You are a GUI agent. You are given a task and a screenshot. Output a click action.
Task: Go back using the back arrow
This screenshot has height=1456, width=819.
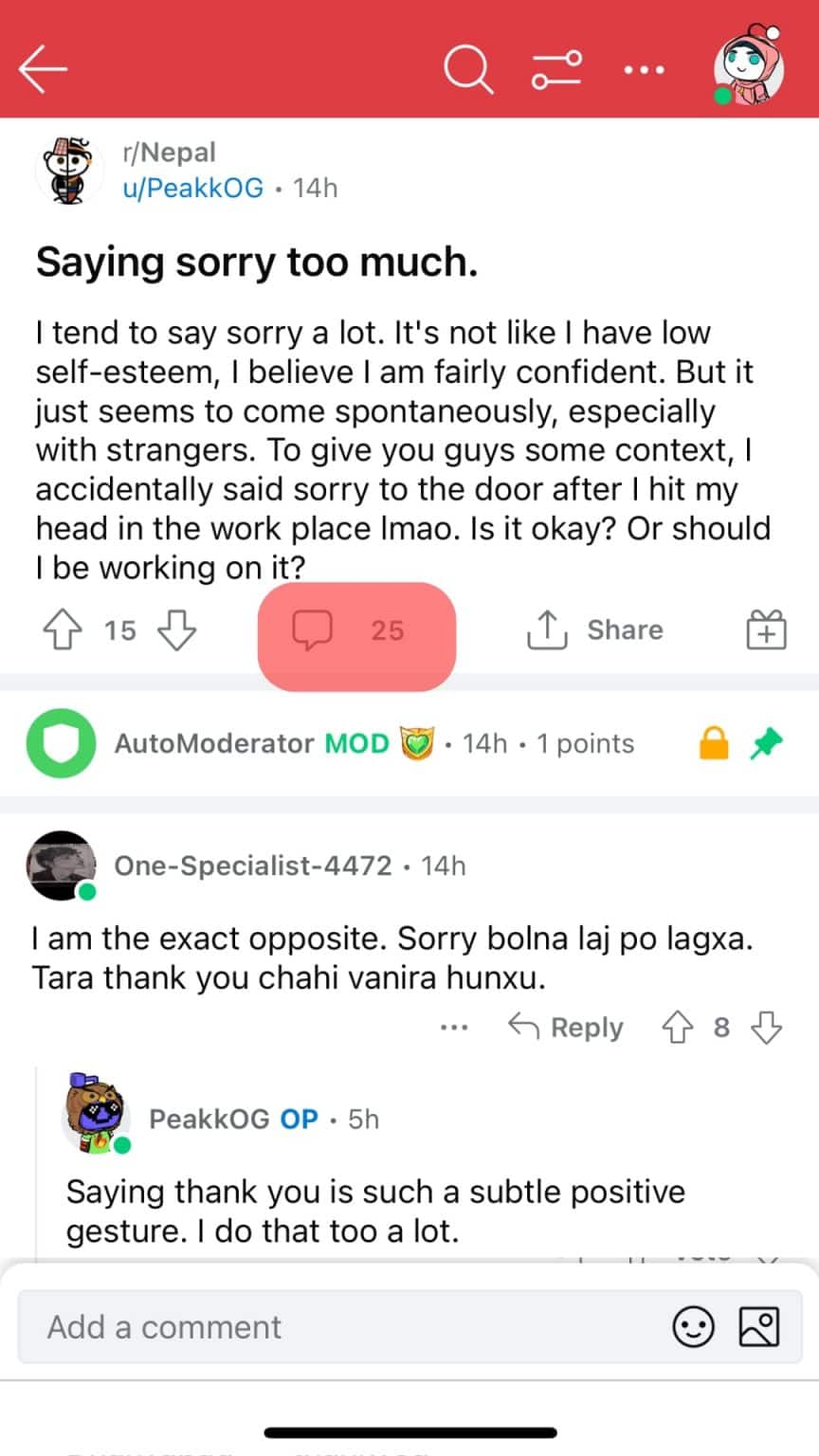pos(42,69)
